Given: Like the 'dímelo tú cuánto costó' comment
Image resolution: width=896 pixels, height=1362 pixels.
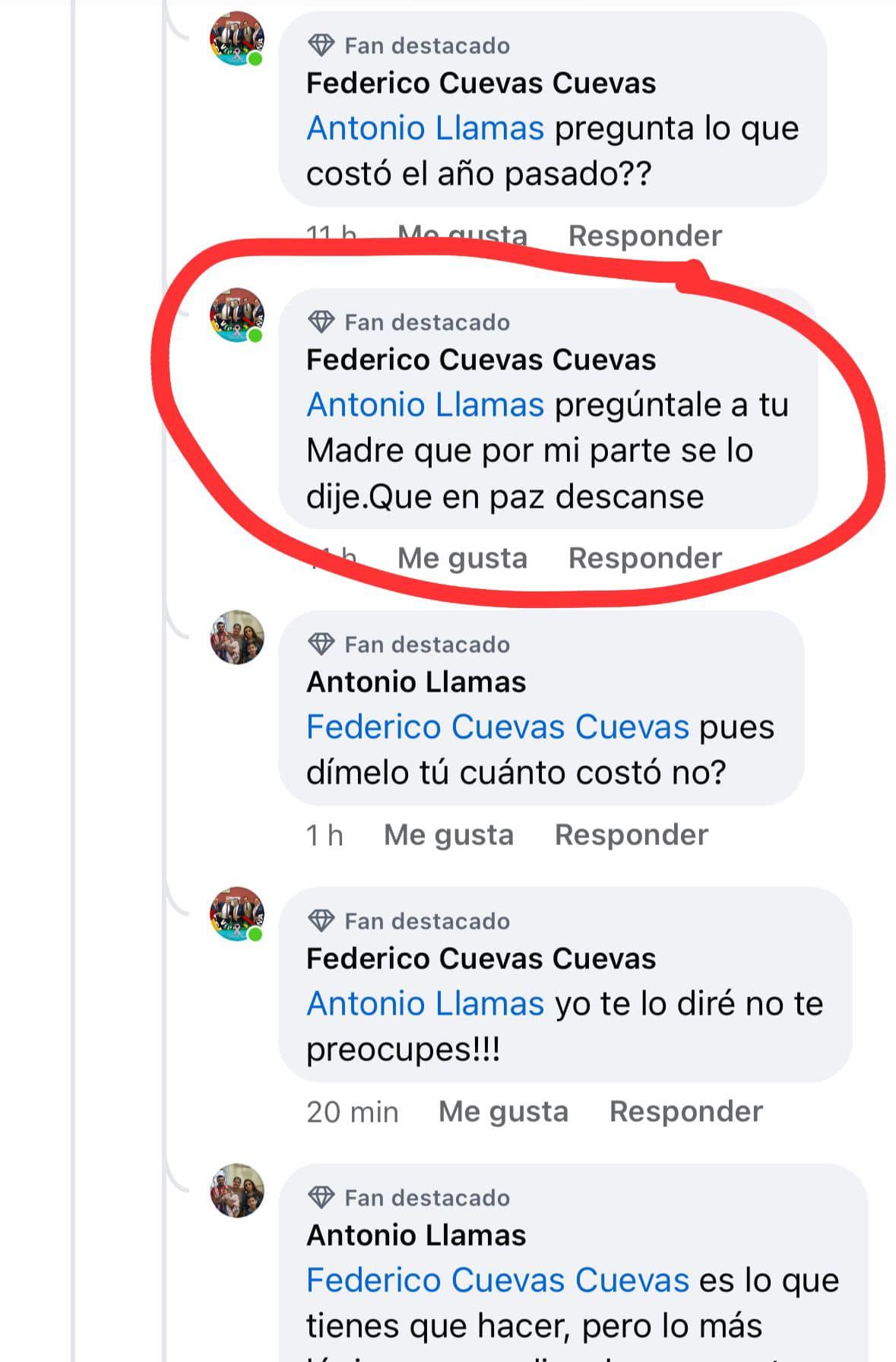Looking at the screenshot, I should [x=448, y=835].
